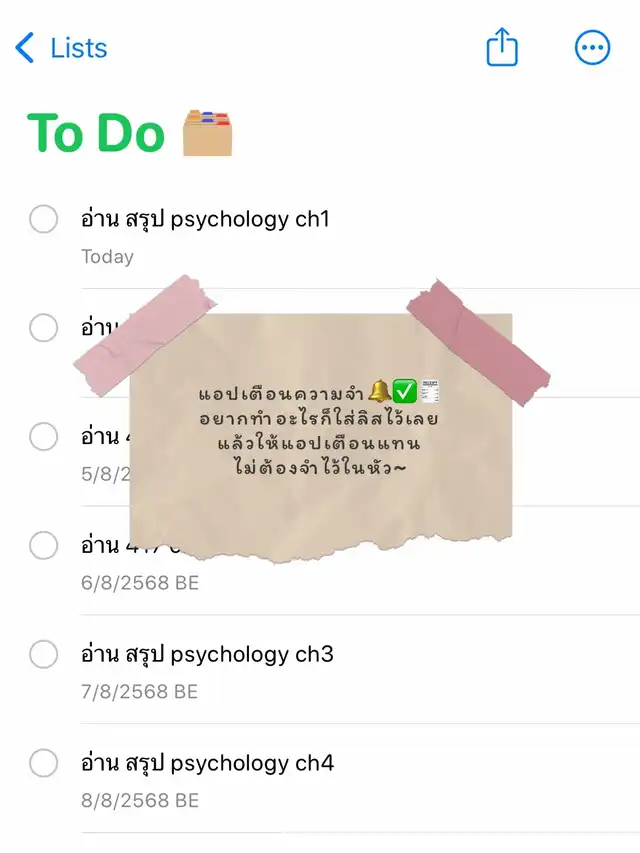This screenshot has height=853, width=640.
Task: Check off the psychology ch3 reminder
Action: [43, 655]
